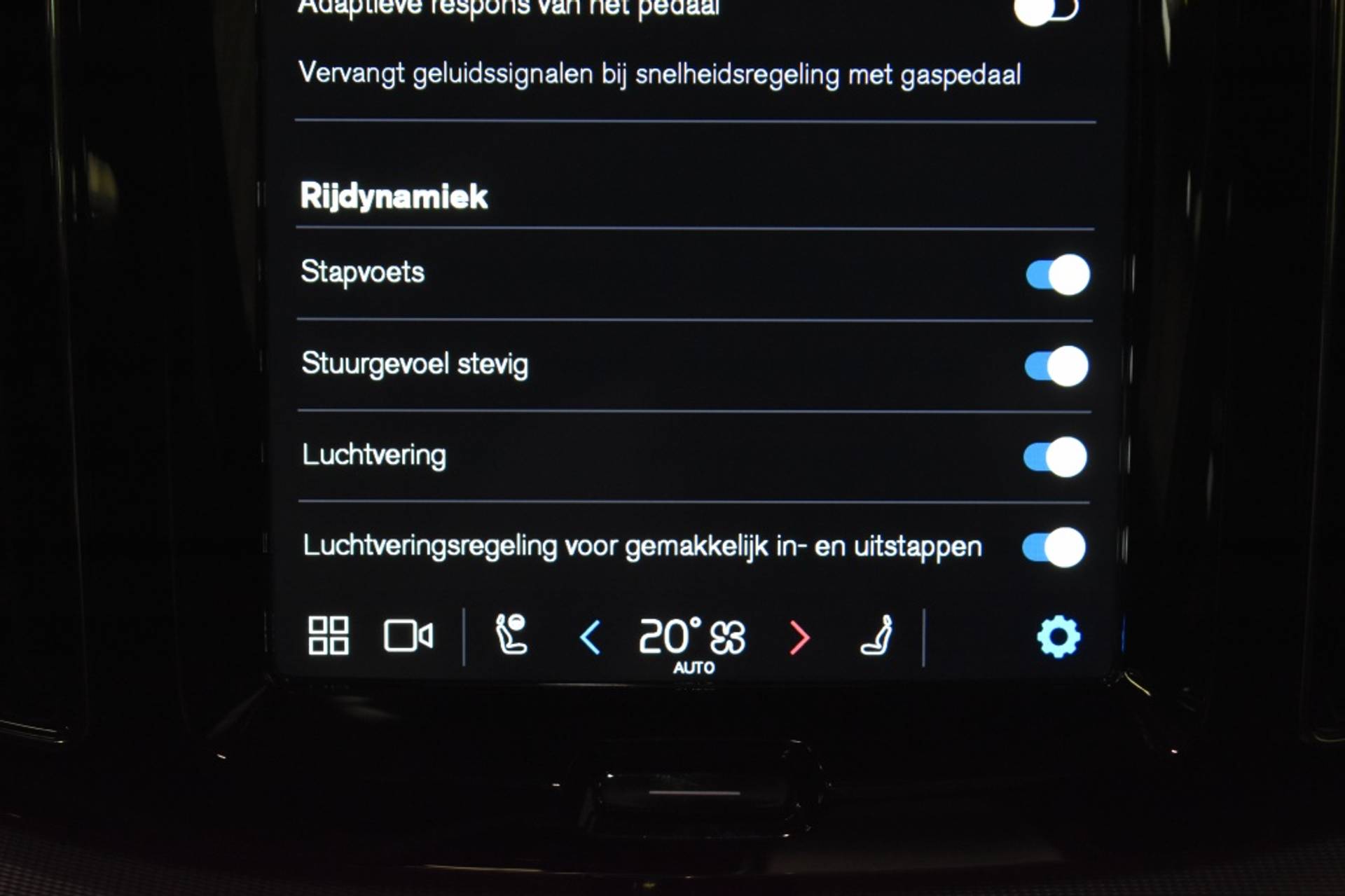This screenshot has width=1345, height=896.
Task: Open the app grid overview
Action: click(x=329, y=636)
